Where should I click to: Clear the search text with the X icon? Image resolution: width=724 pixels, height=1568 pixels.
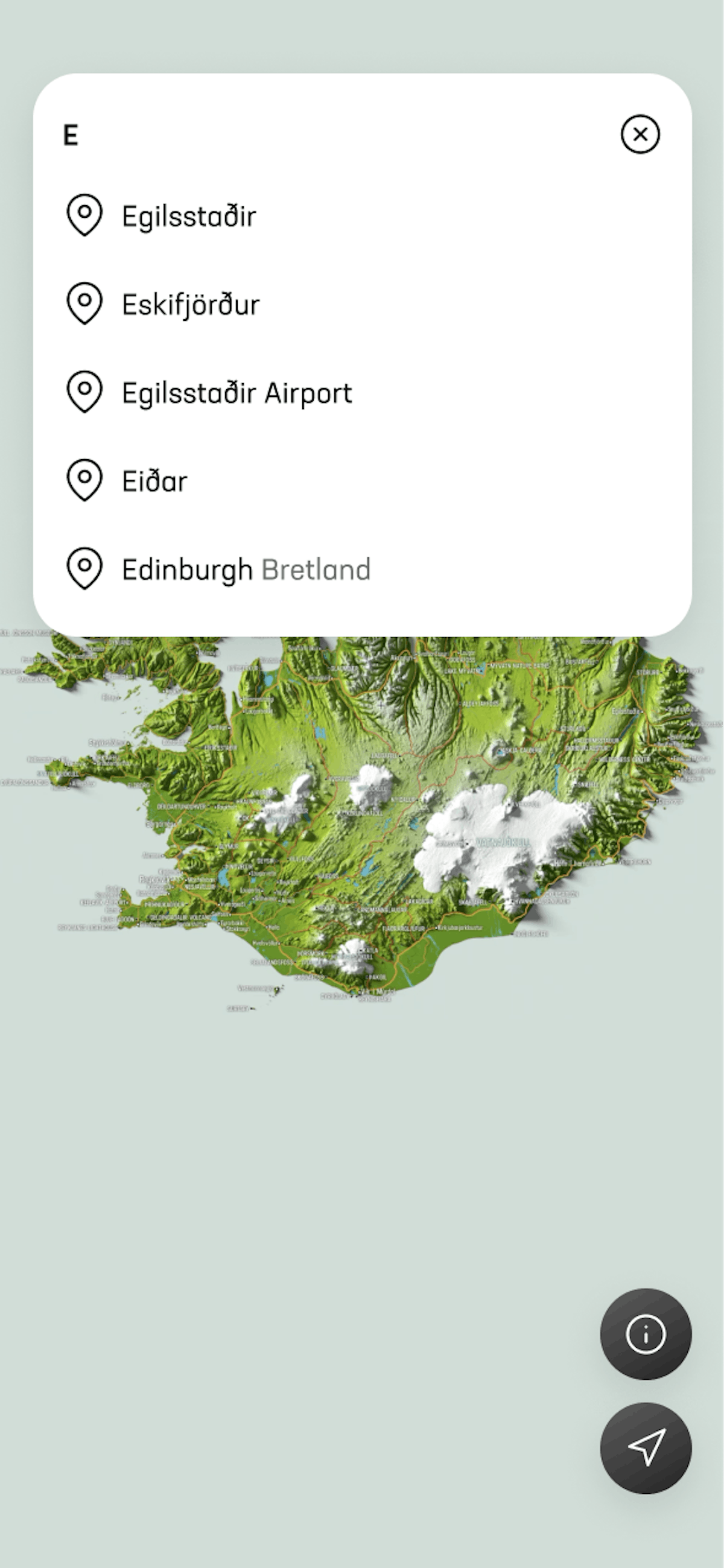click(640, 134)
